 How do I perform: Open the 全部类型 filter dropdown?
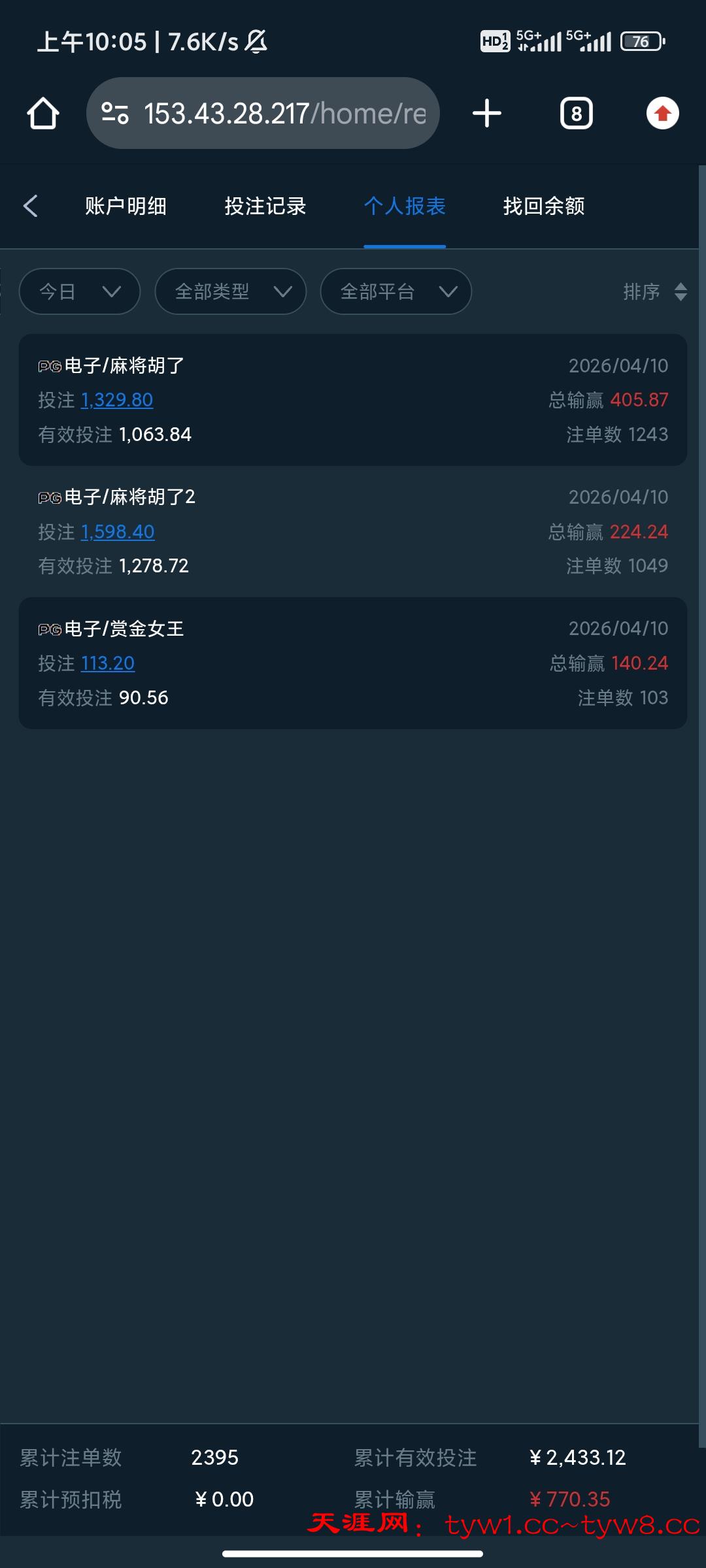click(x=231, y=291)
